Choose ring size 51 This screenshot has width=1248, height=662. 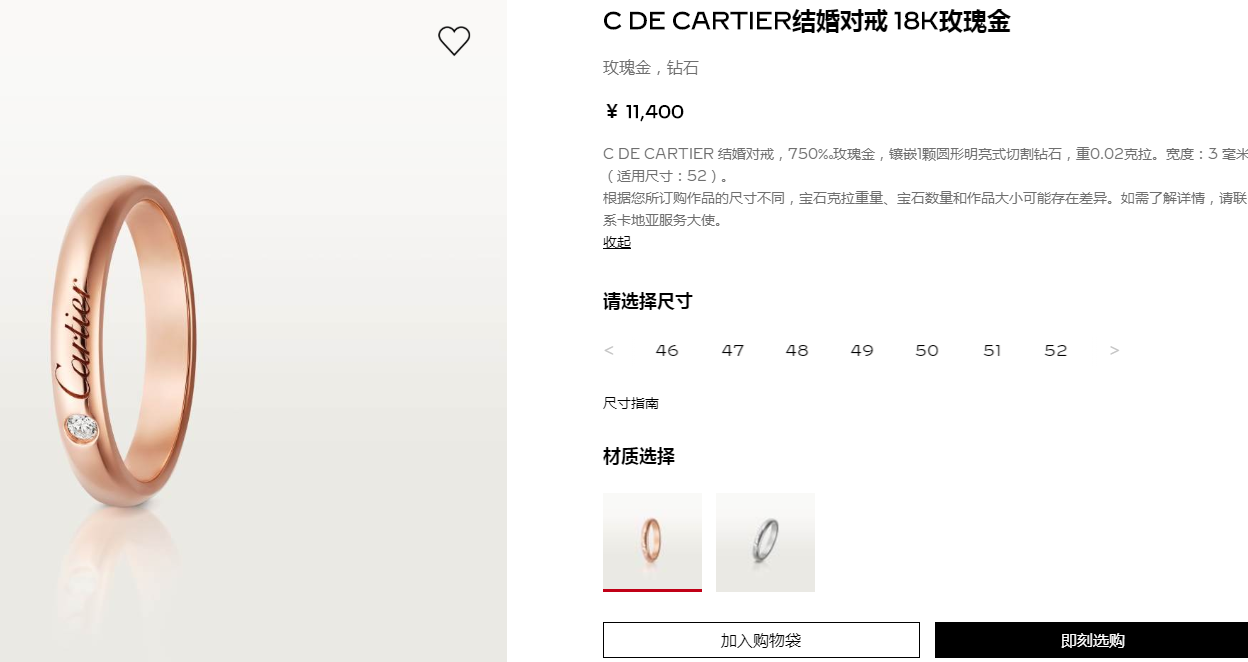pyautogui.click(x=992, y=350)
